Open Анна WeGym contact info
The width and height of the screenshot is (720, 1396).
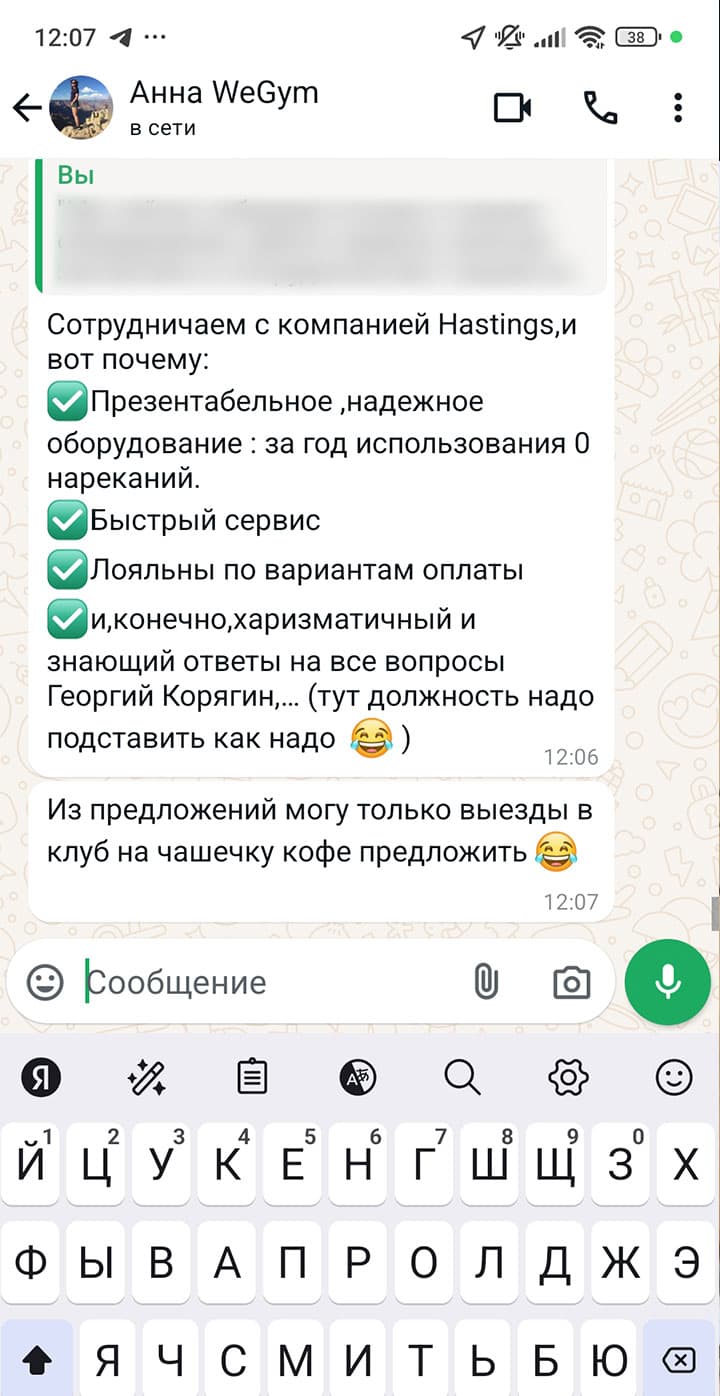coord(224,108)
